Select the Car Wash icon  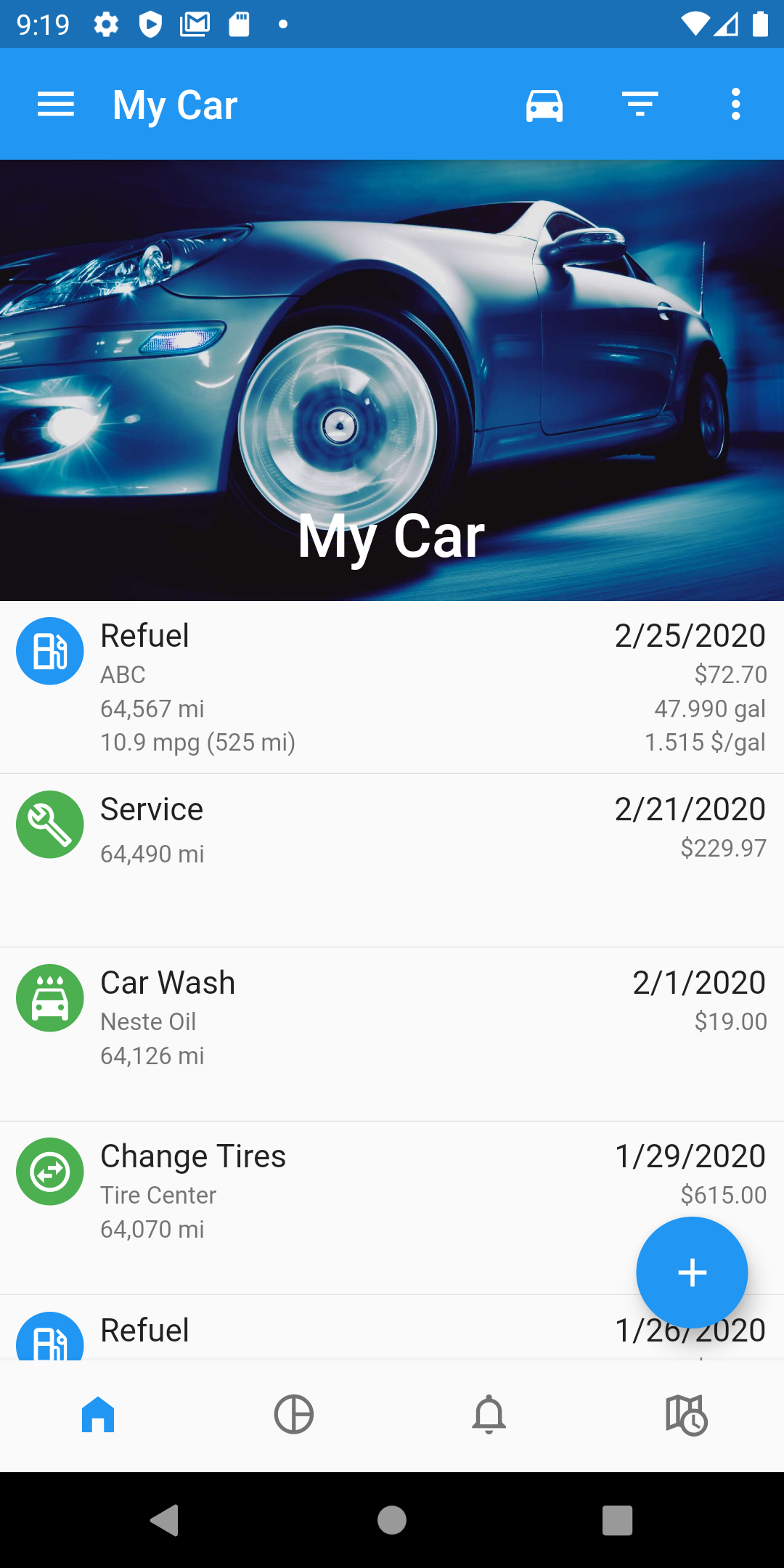click(49, 998)
